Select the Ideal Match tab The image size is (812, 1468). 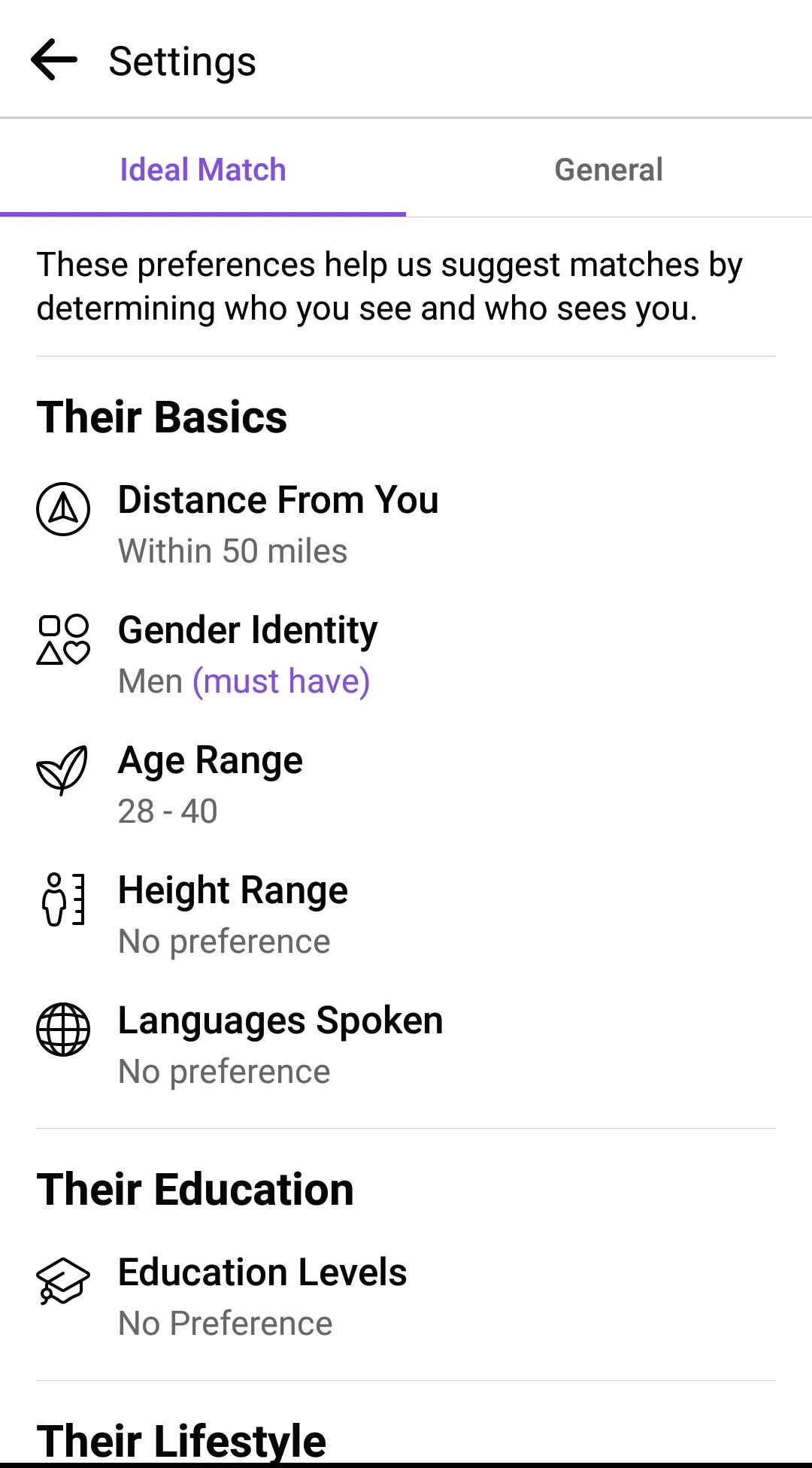203,168
